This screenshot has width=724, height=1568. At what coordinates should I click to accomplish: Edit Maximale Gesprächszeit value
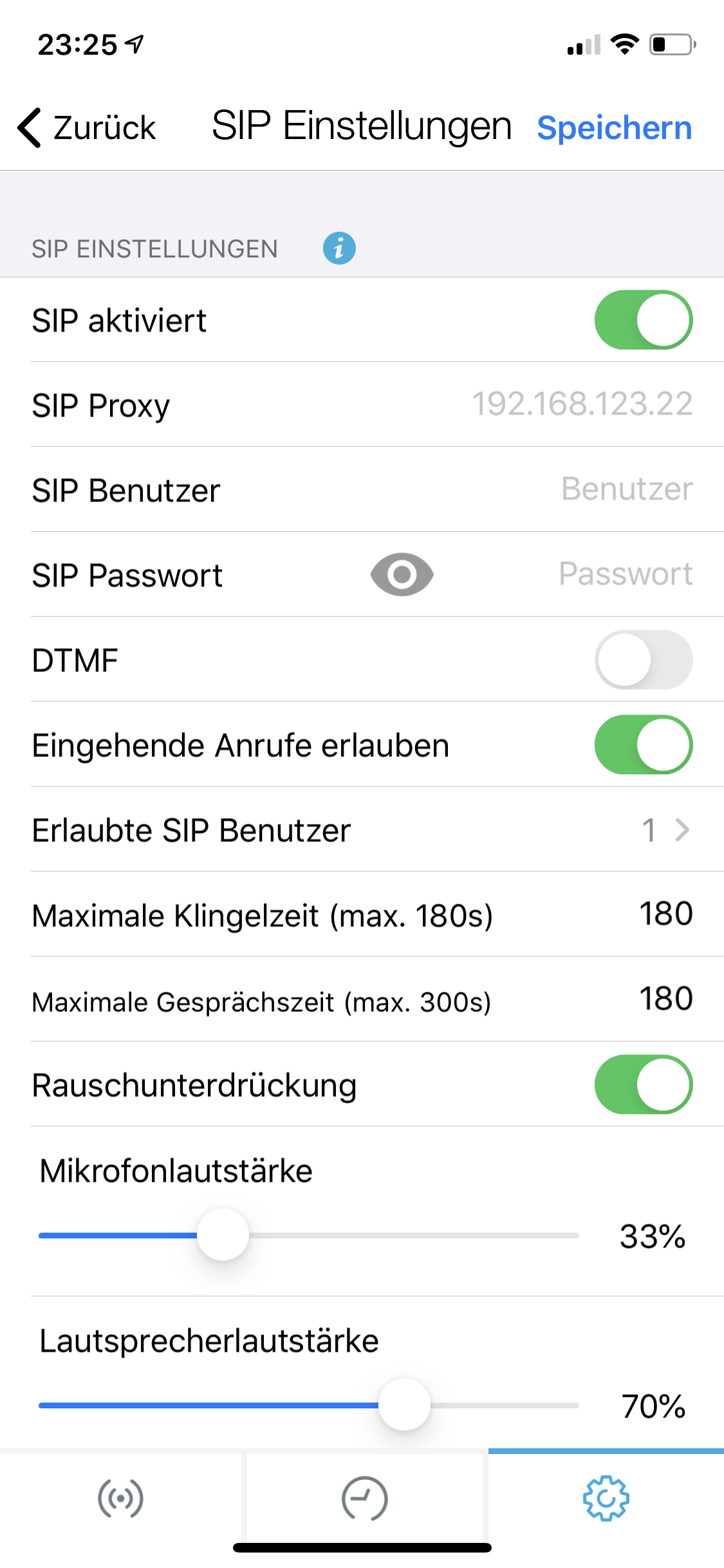coord(665,999)
